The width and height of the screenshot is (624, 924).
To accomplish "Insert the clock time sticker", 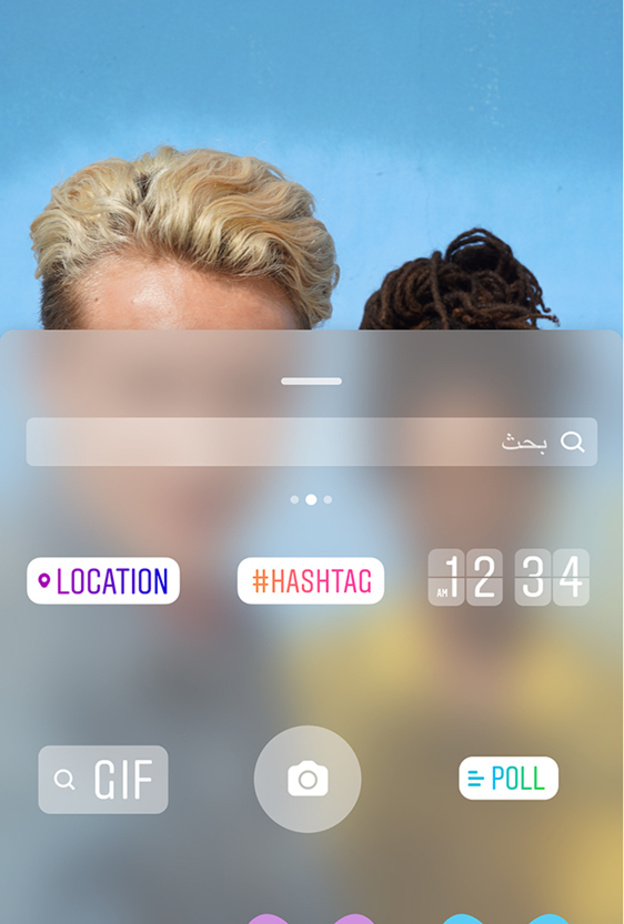I will click(x=509, y=577).
